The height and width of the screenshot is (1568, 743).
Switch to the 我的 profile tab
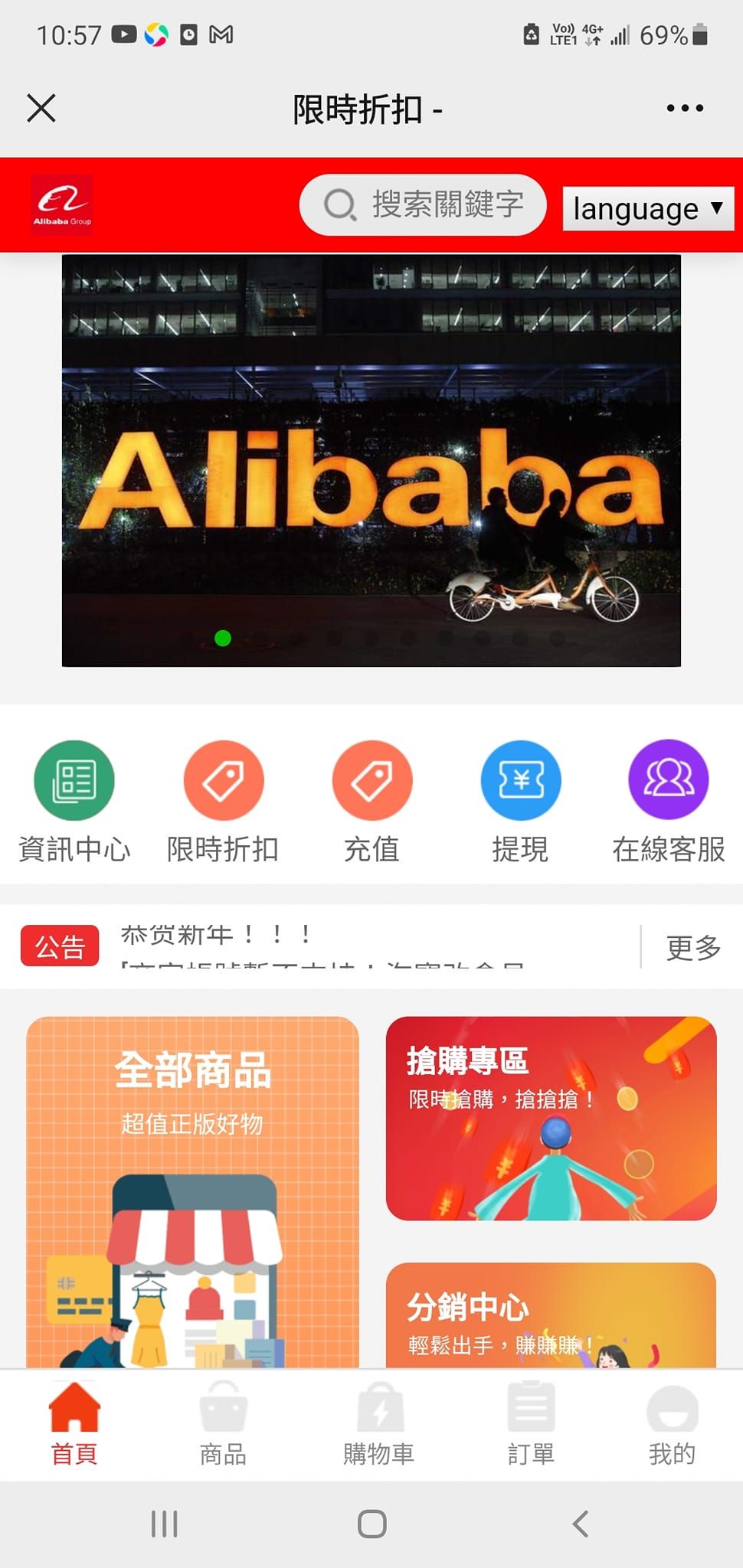(672, 1424)
